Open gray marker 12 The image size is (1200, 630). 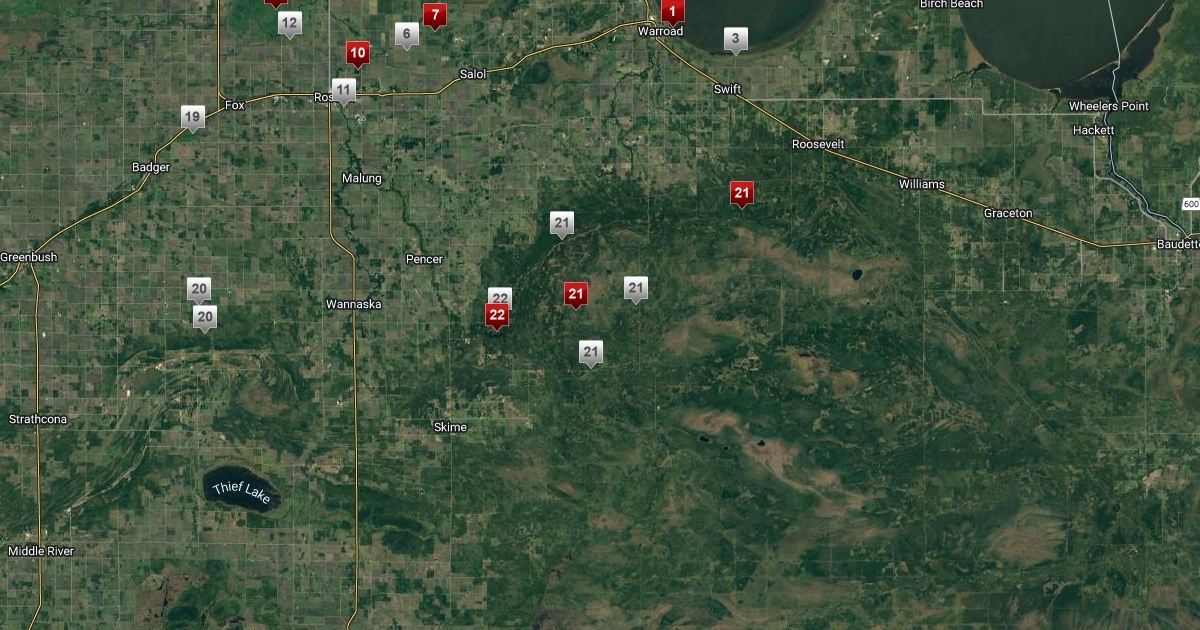click(290, 23)
